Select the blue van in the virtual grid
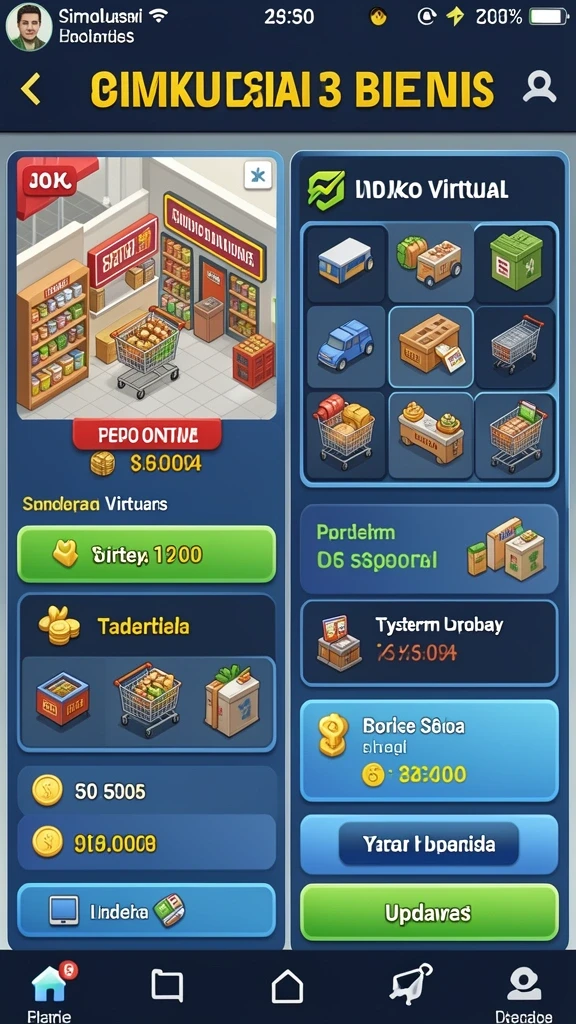576x1024 pixels. pyautogui.click(x=346, y=263)
